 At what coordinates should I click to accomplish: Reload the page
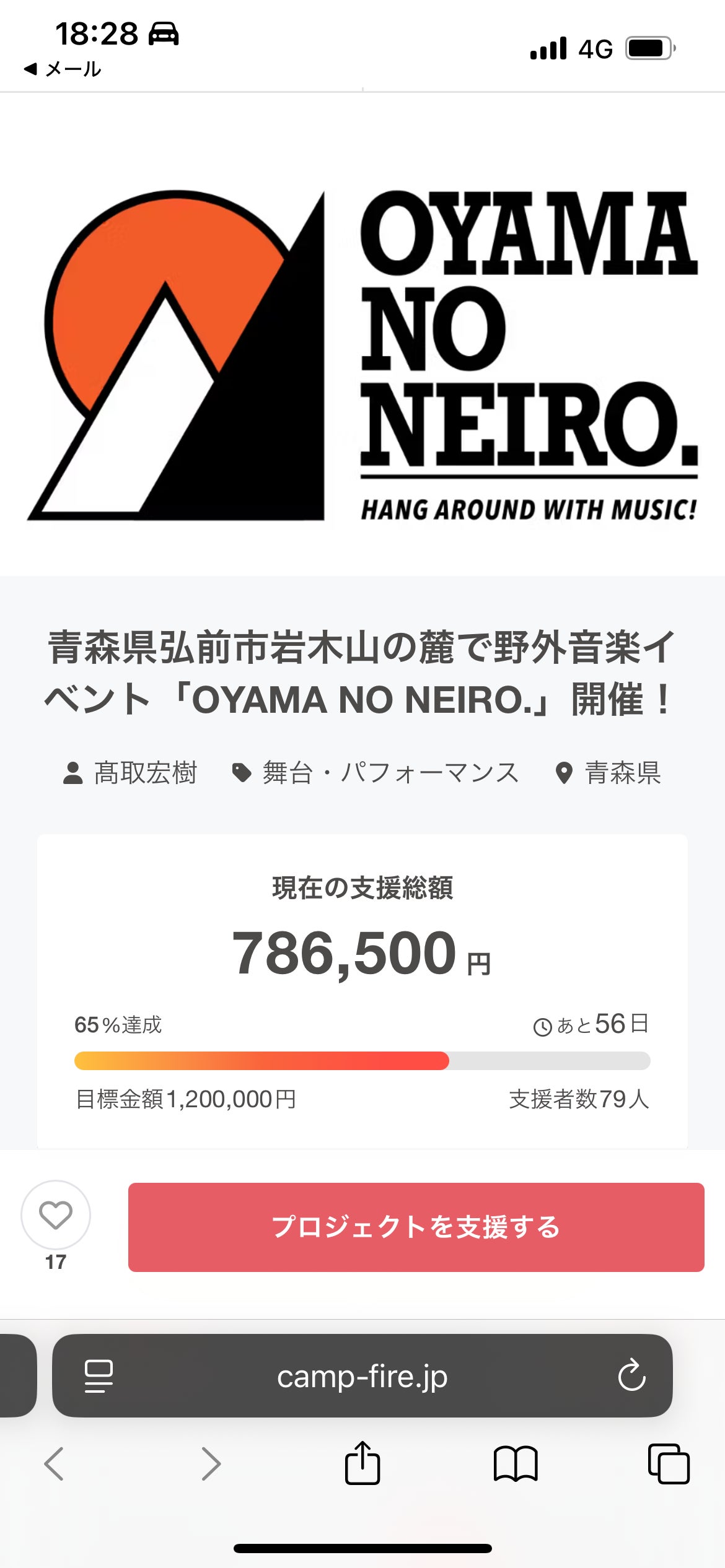pos(631,1376)
